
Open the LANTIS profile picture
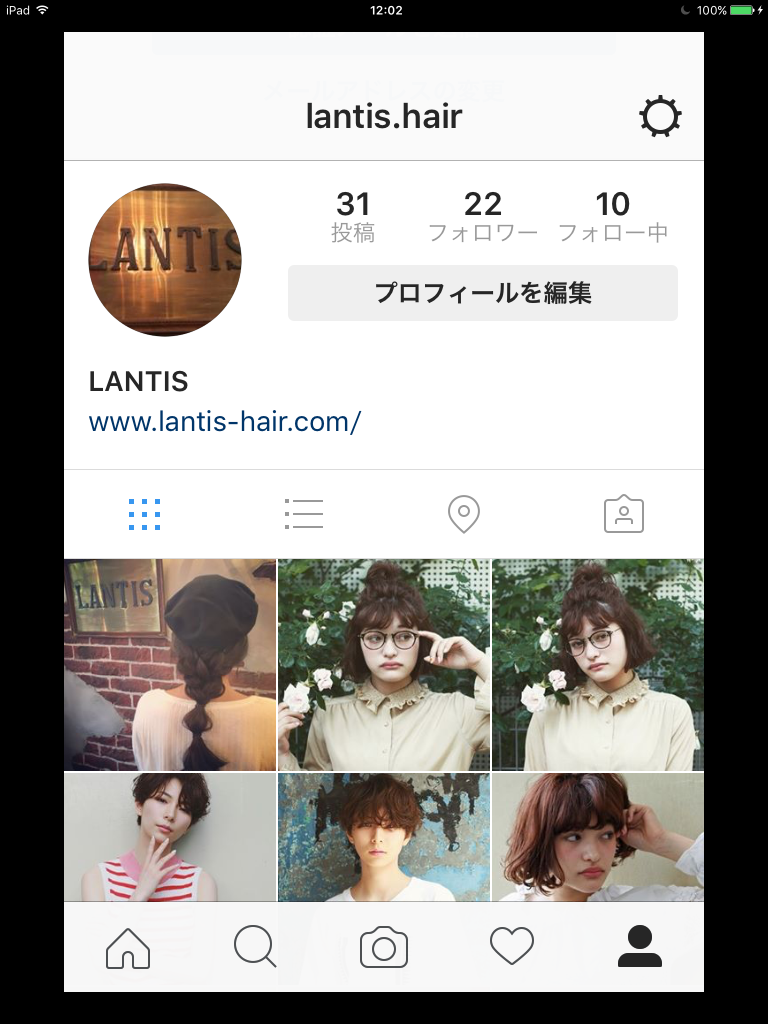[x=165, y=260]
